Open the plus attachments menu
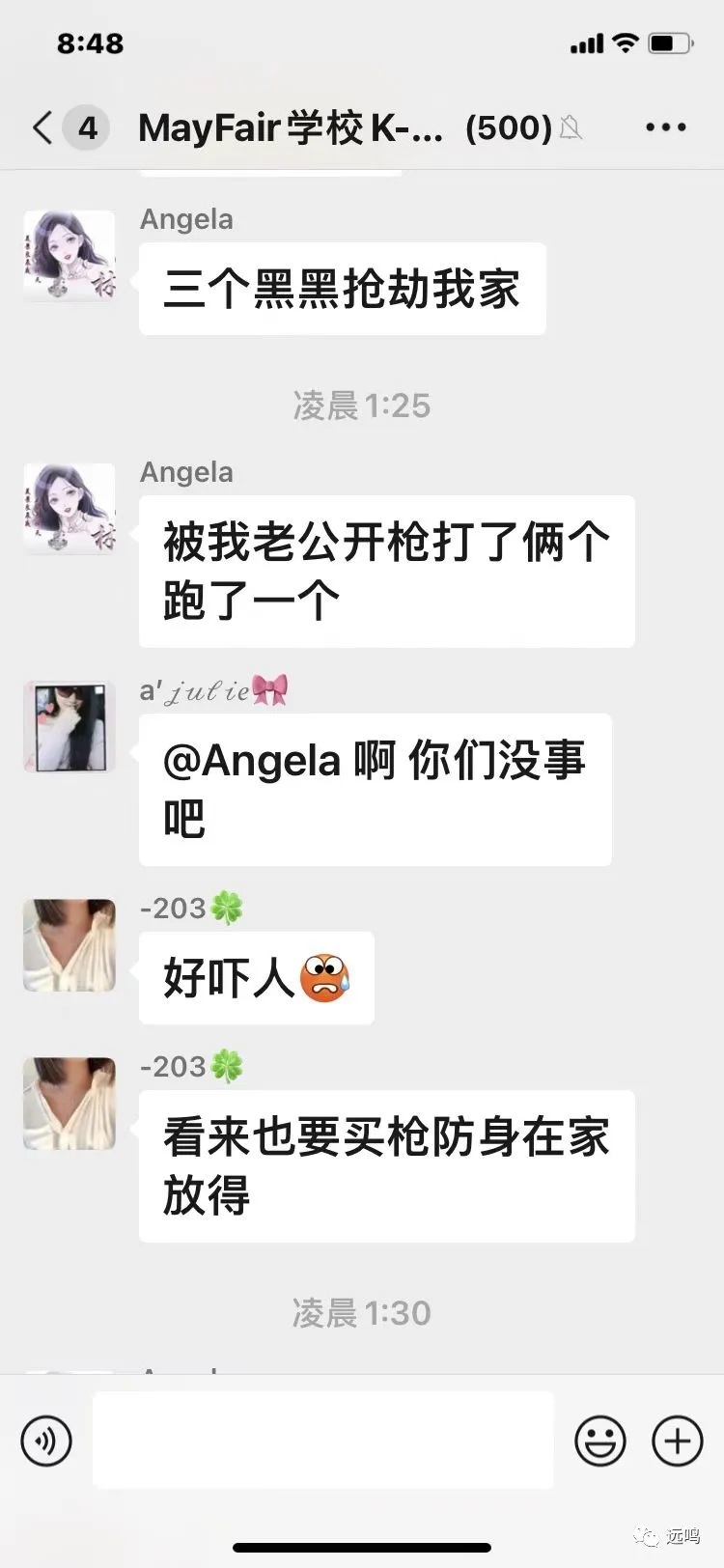 pos(678,1442)
